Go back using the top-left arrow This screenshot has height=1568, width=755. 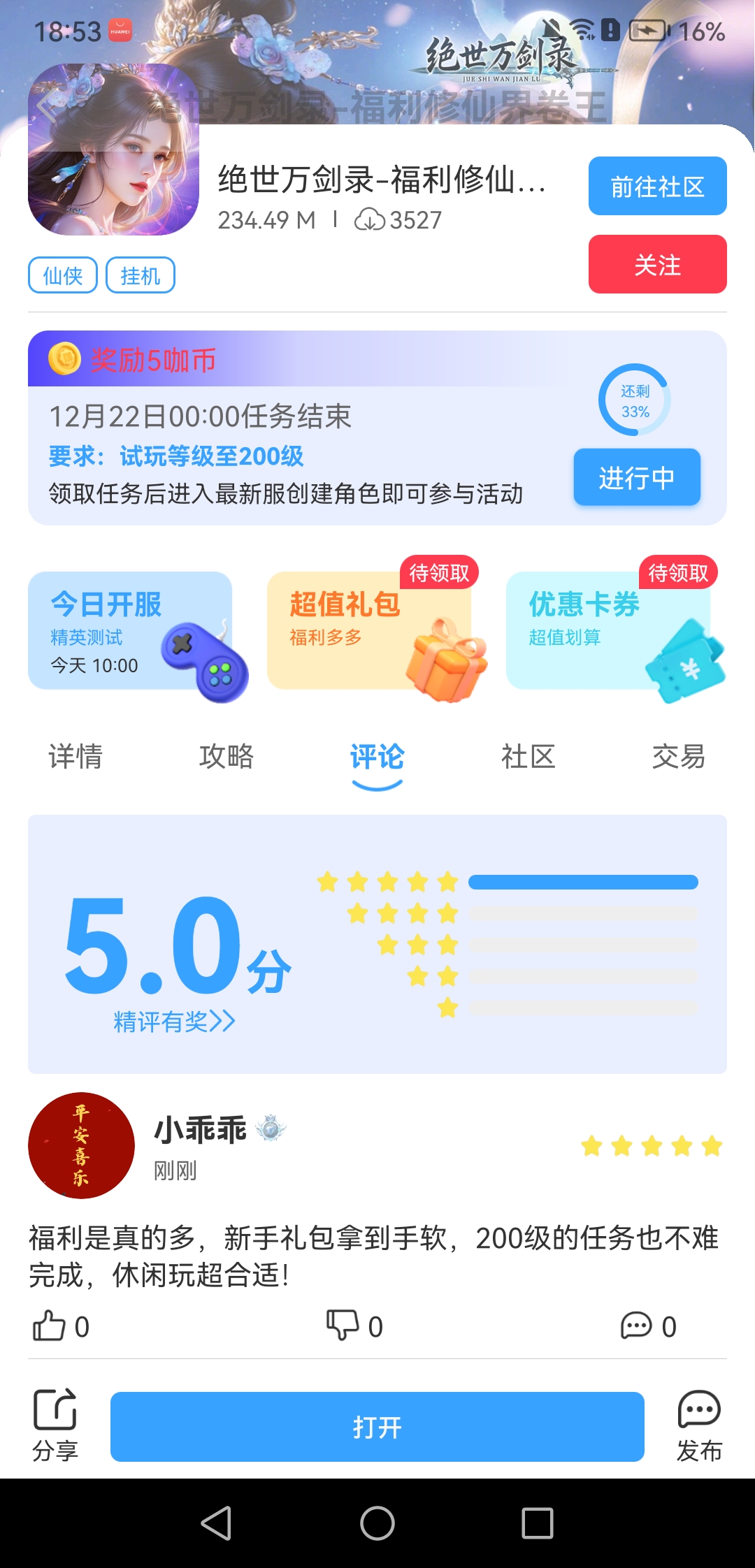pos(48,106)
